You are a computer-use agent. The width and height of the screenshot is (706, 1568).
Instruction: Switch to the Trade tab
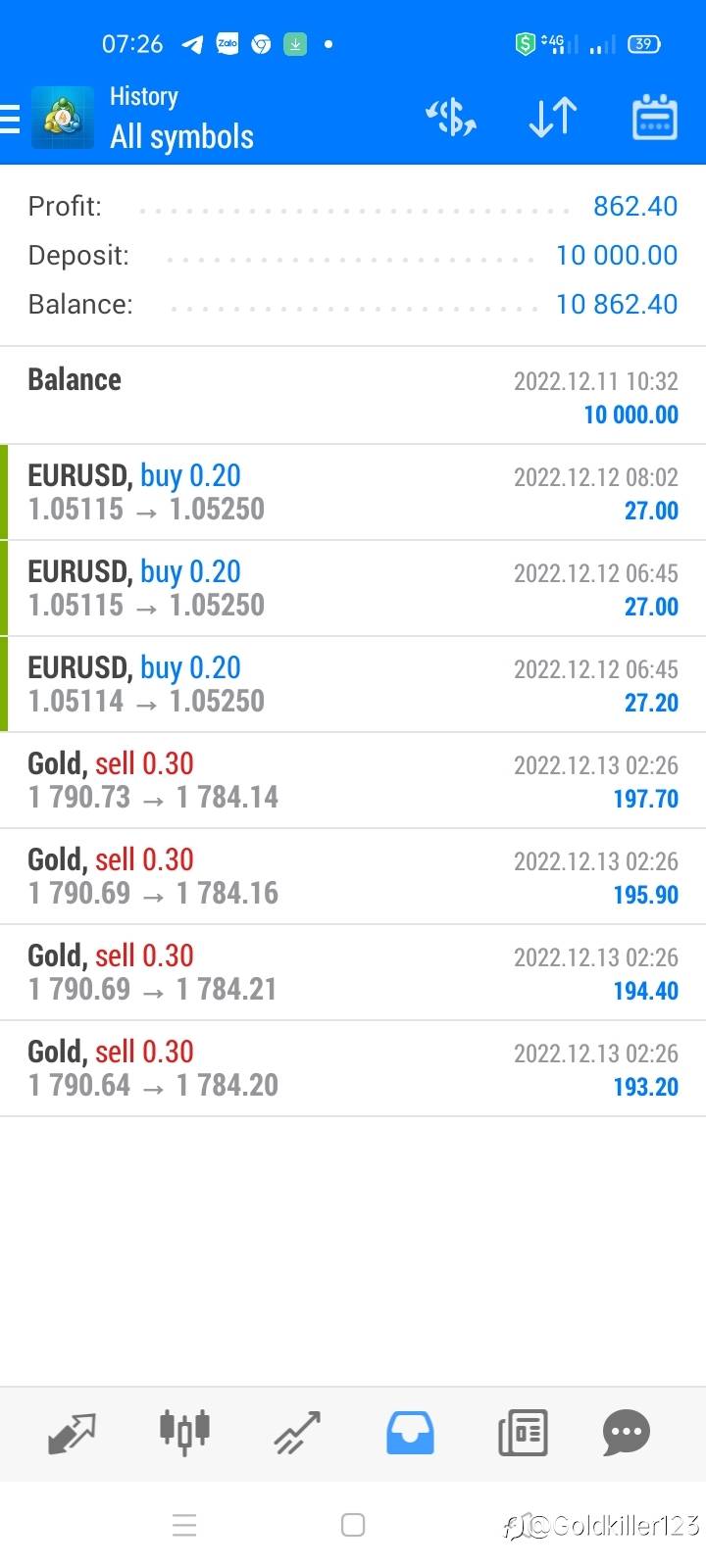click(297, 1434)
